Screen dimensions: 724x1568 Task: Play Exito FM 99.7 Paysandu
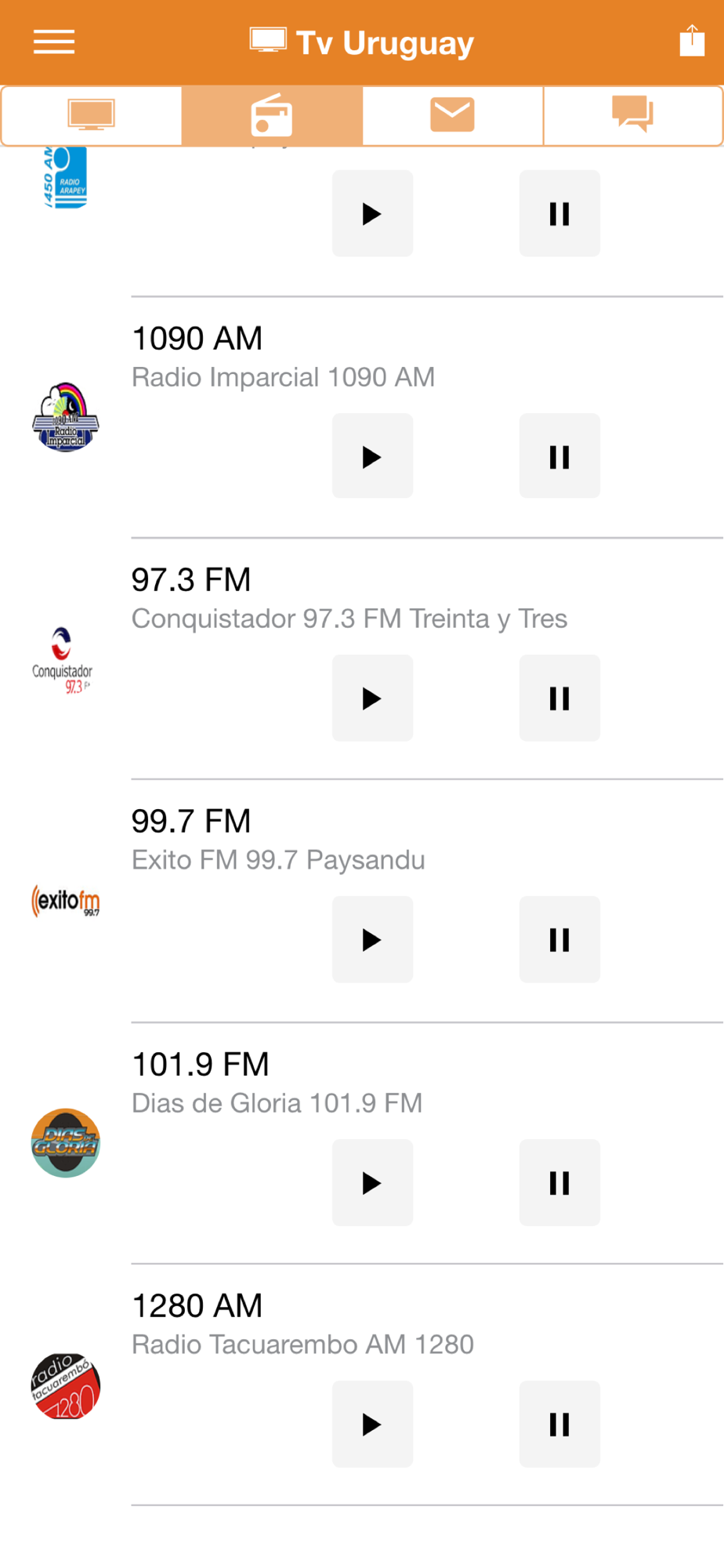tap(372, 939)
